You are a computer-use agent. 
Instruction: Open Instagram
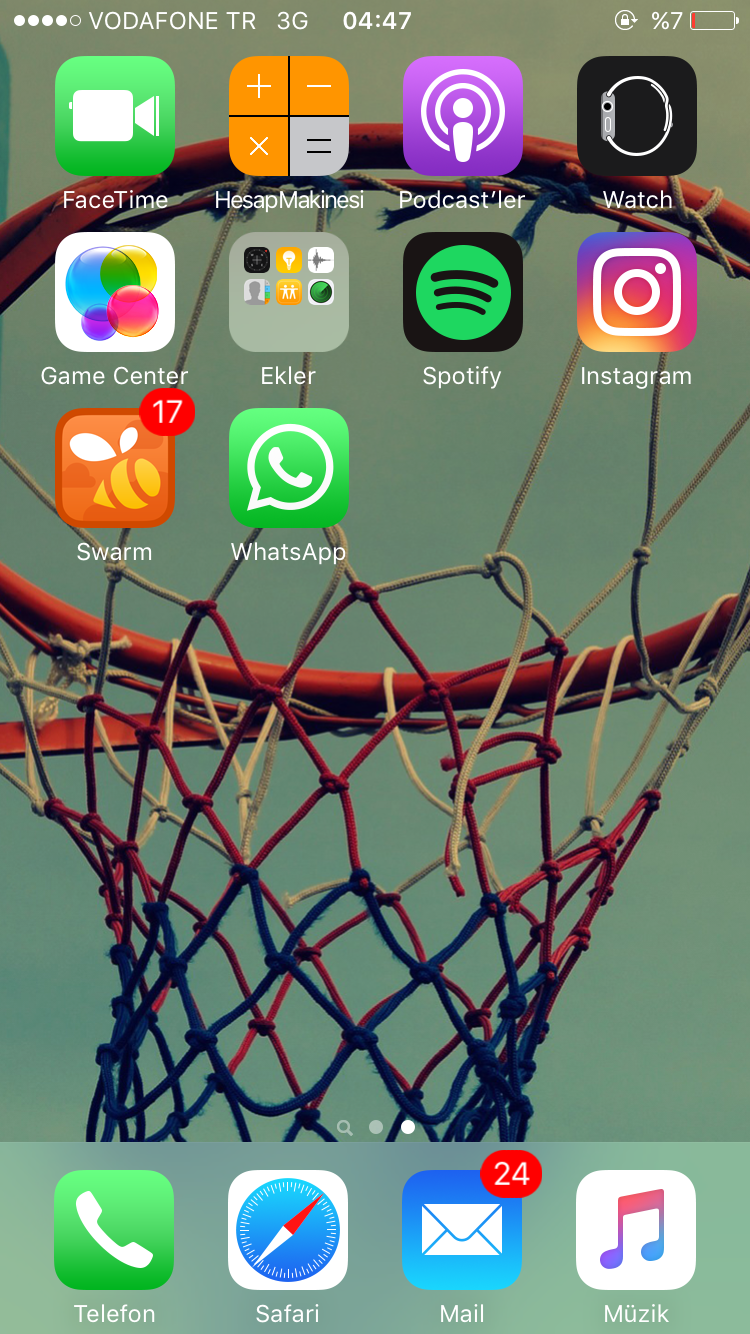pos(637,292)
